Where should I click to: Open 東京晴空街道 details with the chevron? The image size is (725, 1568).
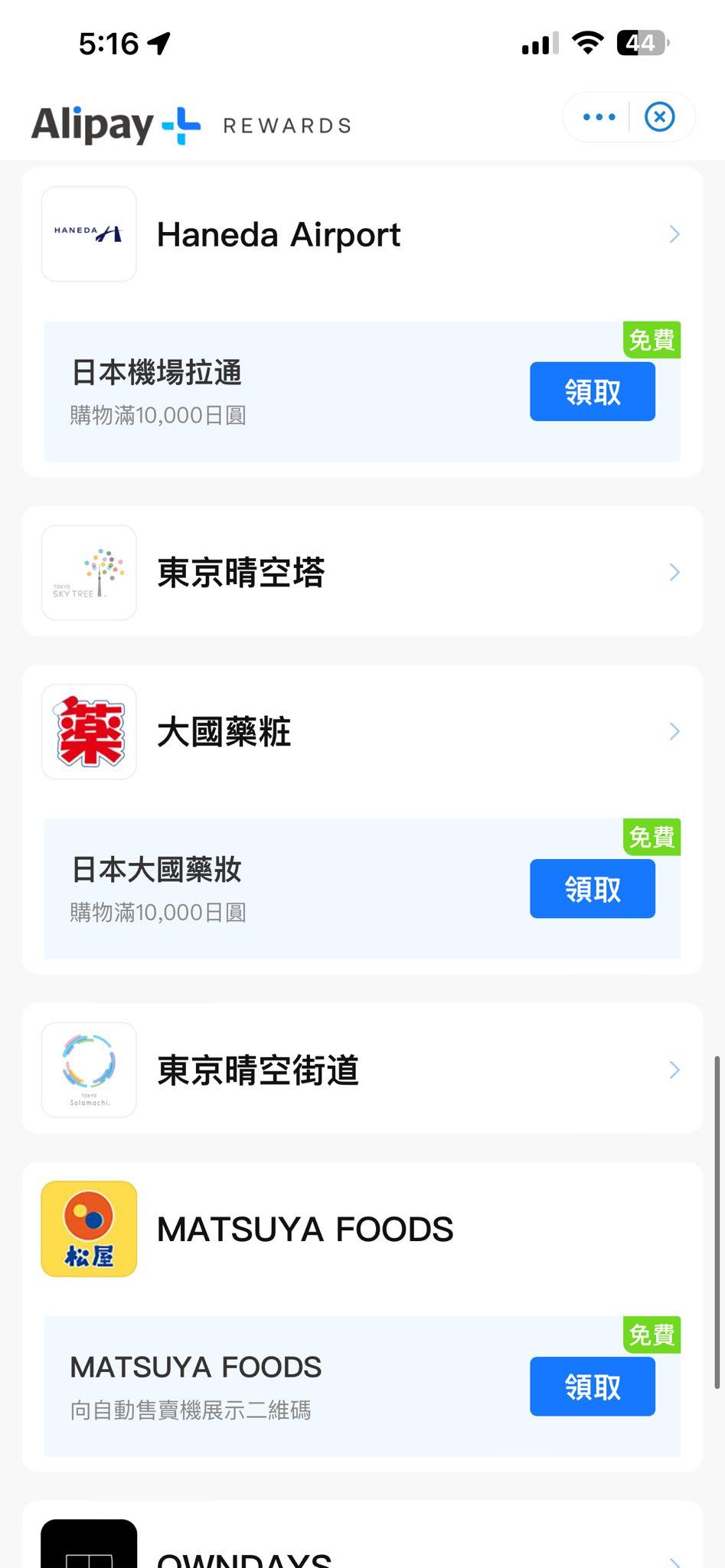[673, 1070]
